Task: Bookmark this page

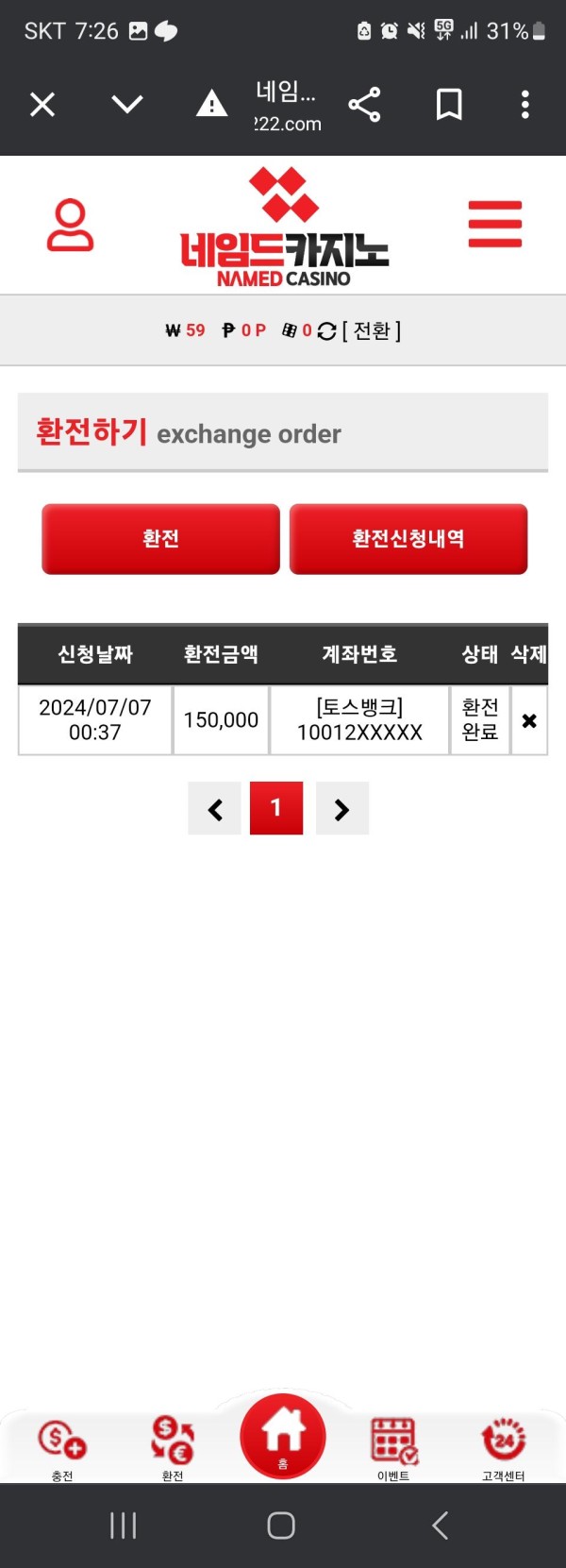Action: click(449, 105)
